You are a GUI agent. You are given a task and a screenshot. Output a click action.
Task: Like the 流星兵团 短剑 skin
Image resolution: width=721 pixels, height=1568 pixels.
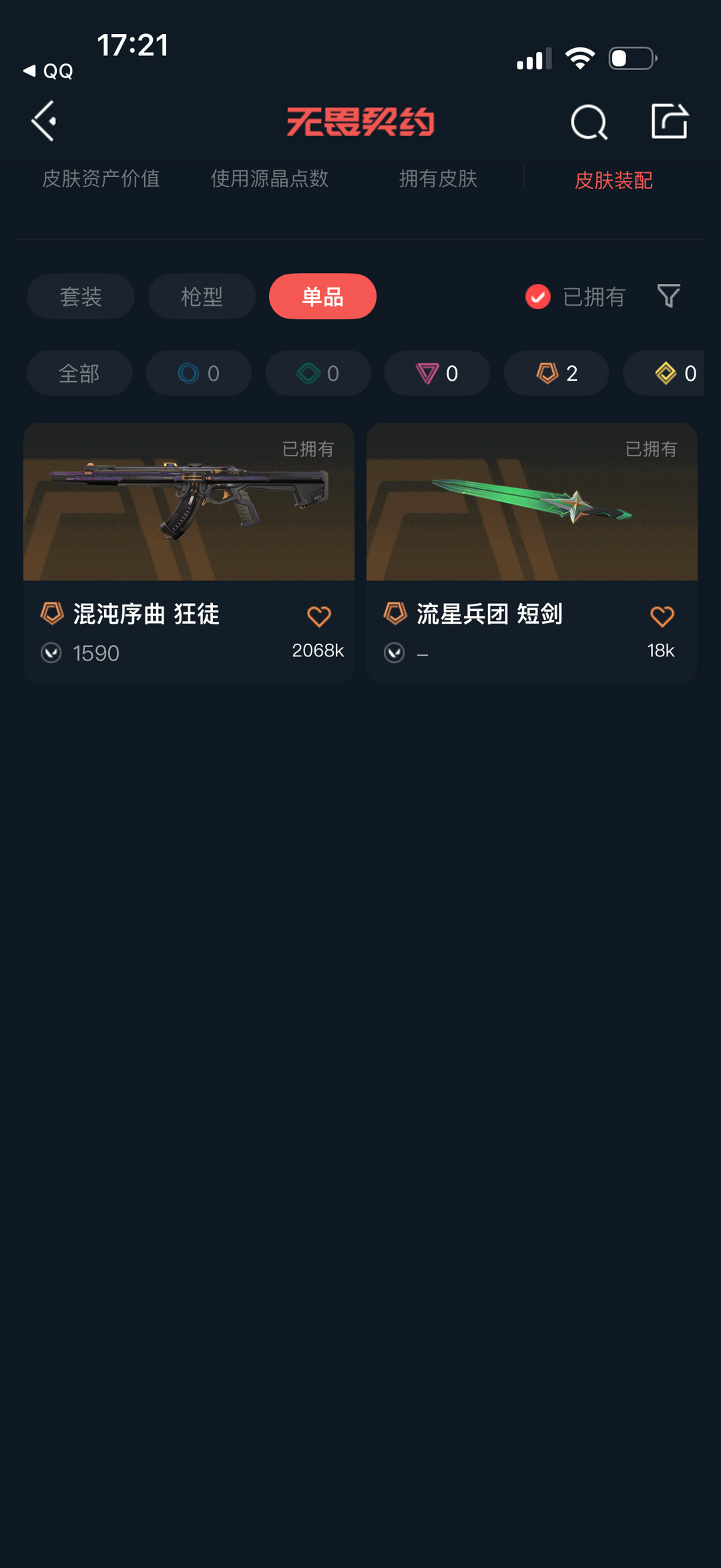[662, 616]
